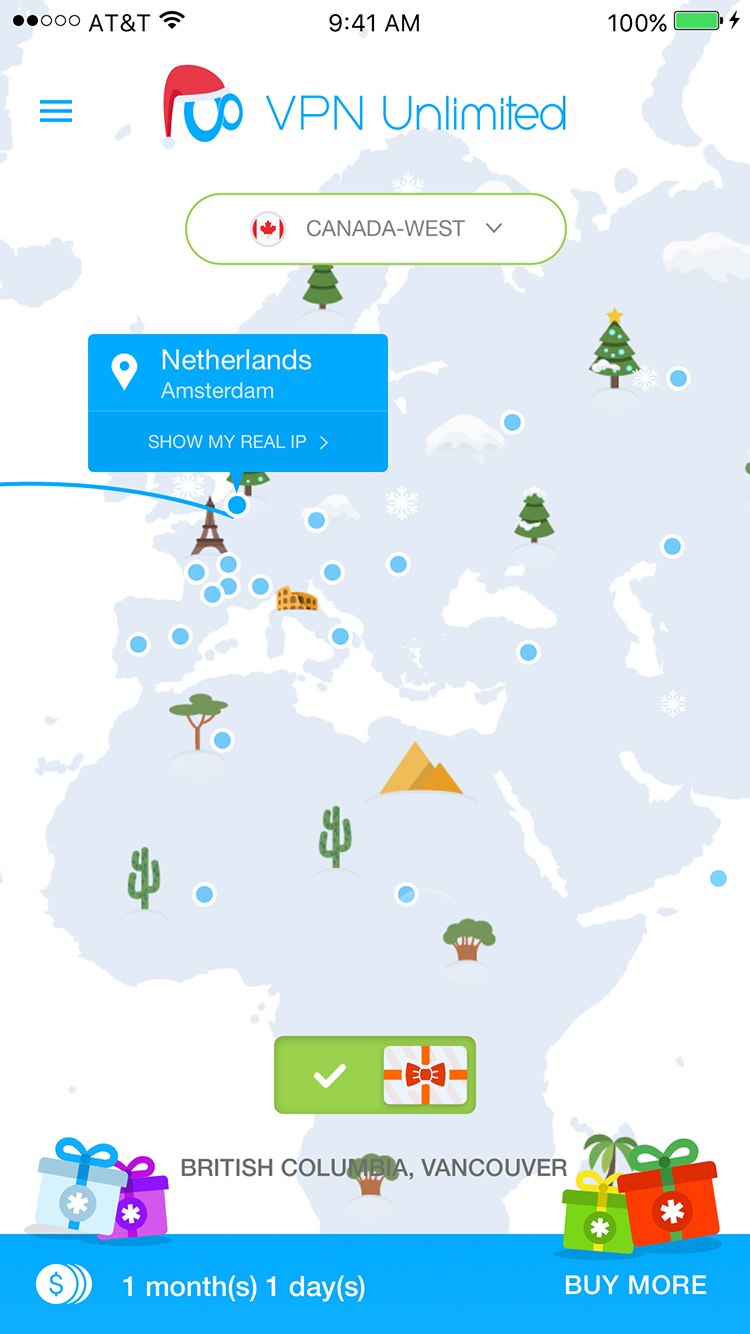750x1334 pixels.
Task: Expand the CANADA-WEST server dropdown
Action: pyautogui.click(x=376, y=229)
